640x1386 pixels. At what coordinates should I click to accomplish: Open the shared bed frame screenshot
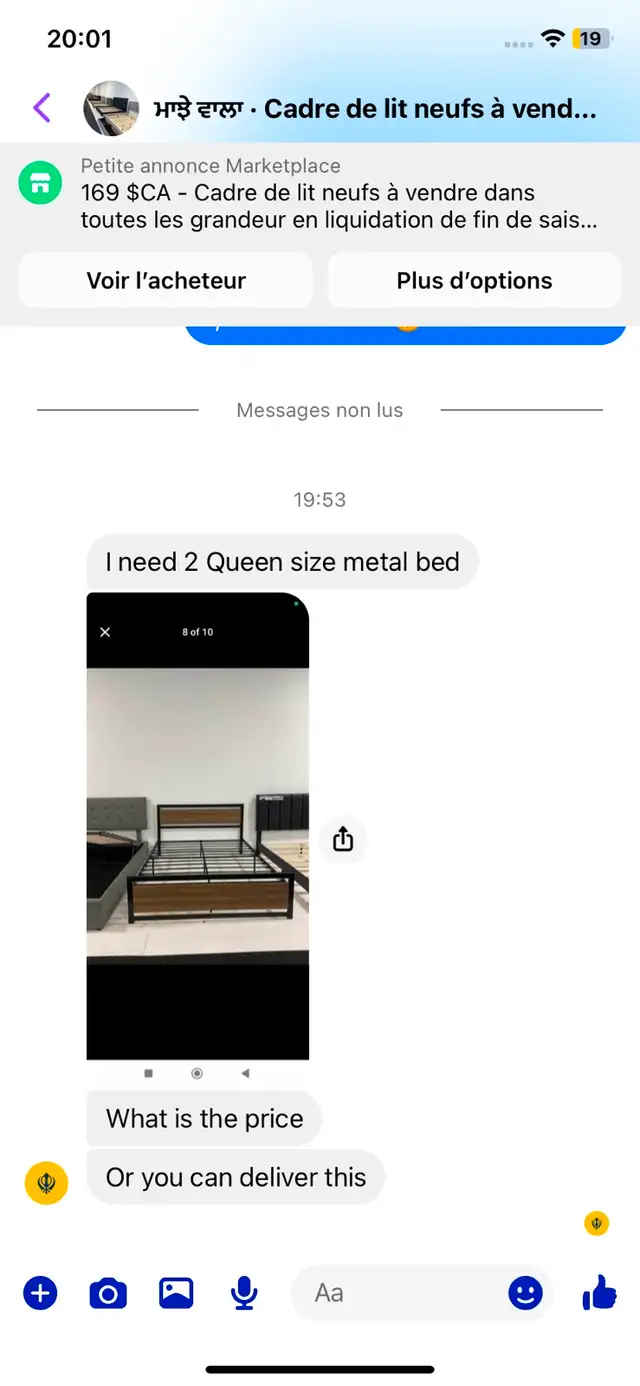click(x=198, y=838)
